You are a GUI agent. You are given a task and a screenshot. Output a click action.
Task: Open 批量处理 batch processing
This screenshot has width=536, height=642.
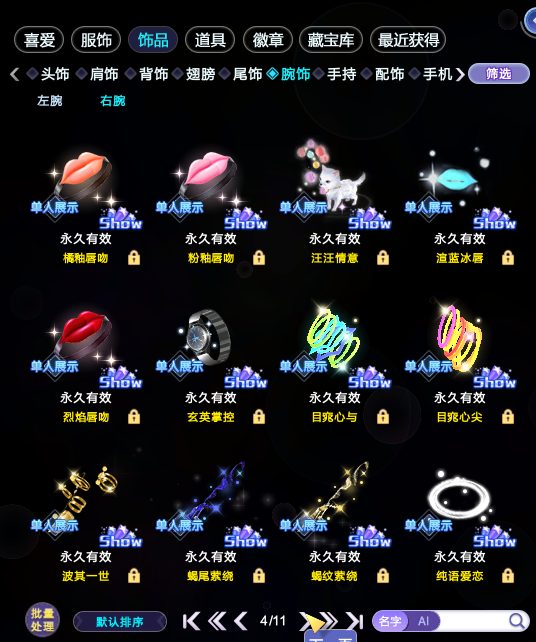43,620
